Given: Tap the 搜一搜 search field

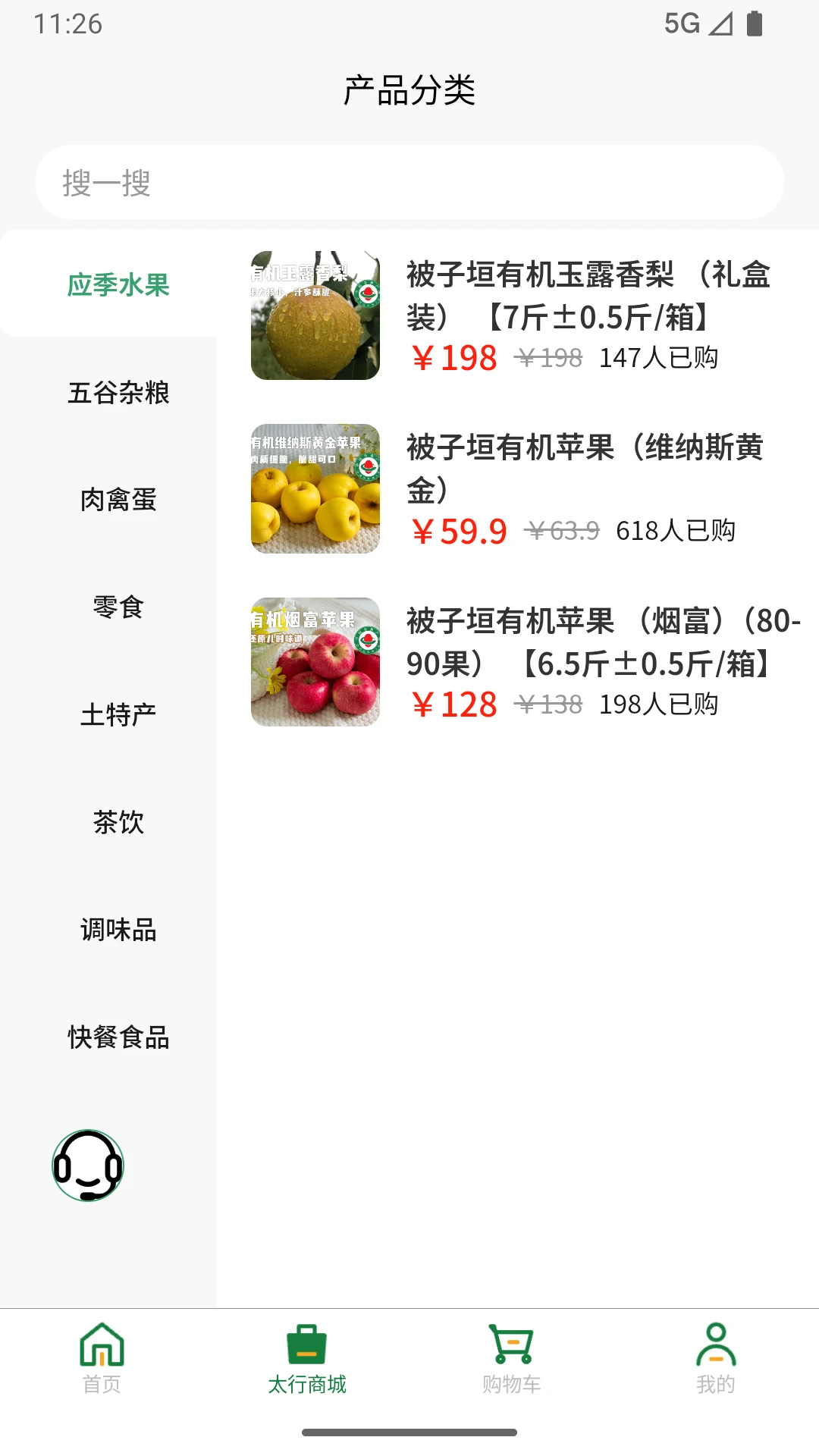Looking at the screenshot, I should (x=409, y=182).
